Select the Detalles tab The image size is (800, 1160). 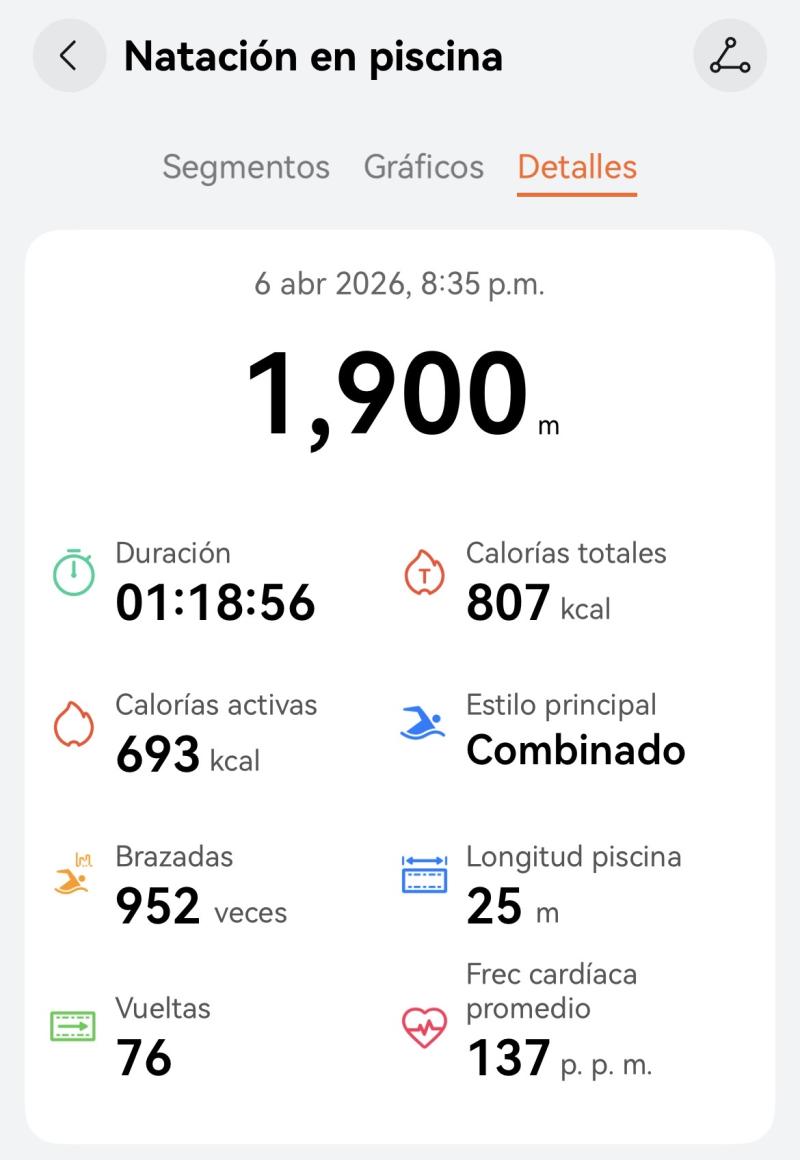(577, 167)
